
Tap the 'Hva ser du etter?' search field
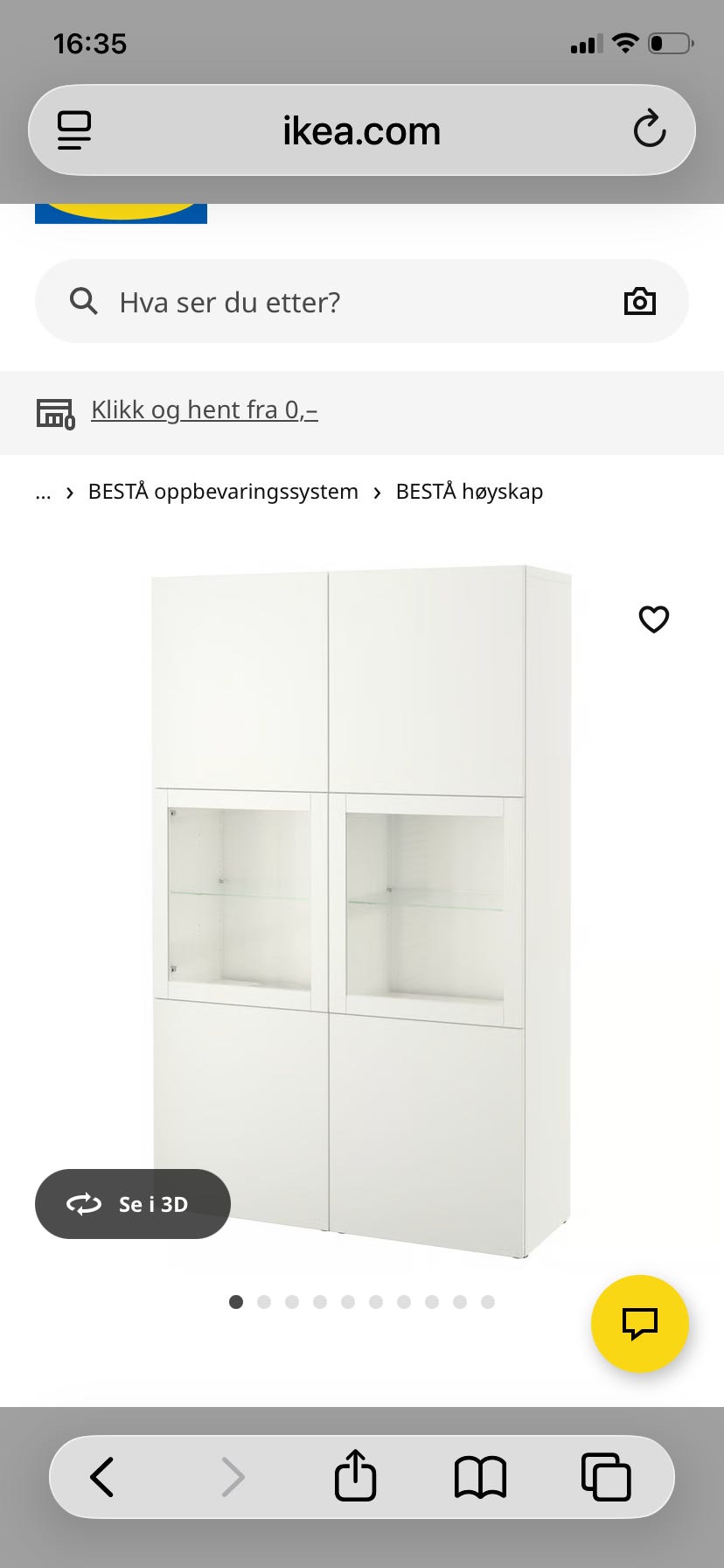pyautogui.click(x=350, y=302)
